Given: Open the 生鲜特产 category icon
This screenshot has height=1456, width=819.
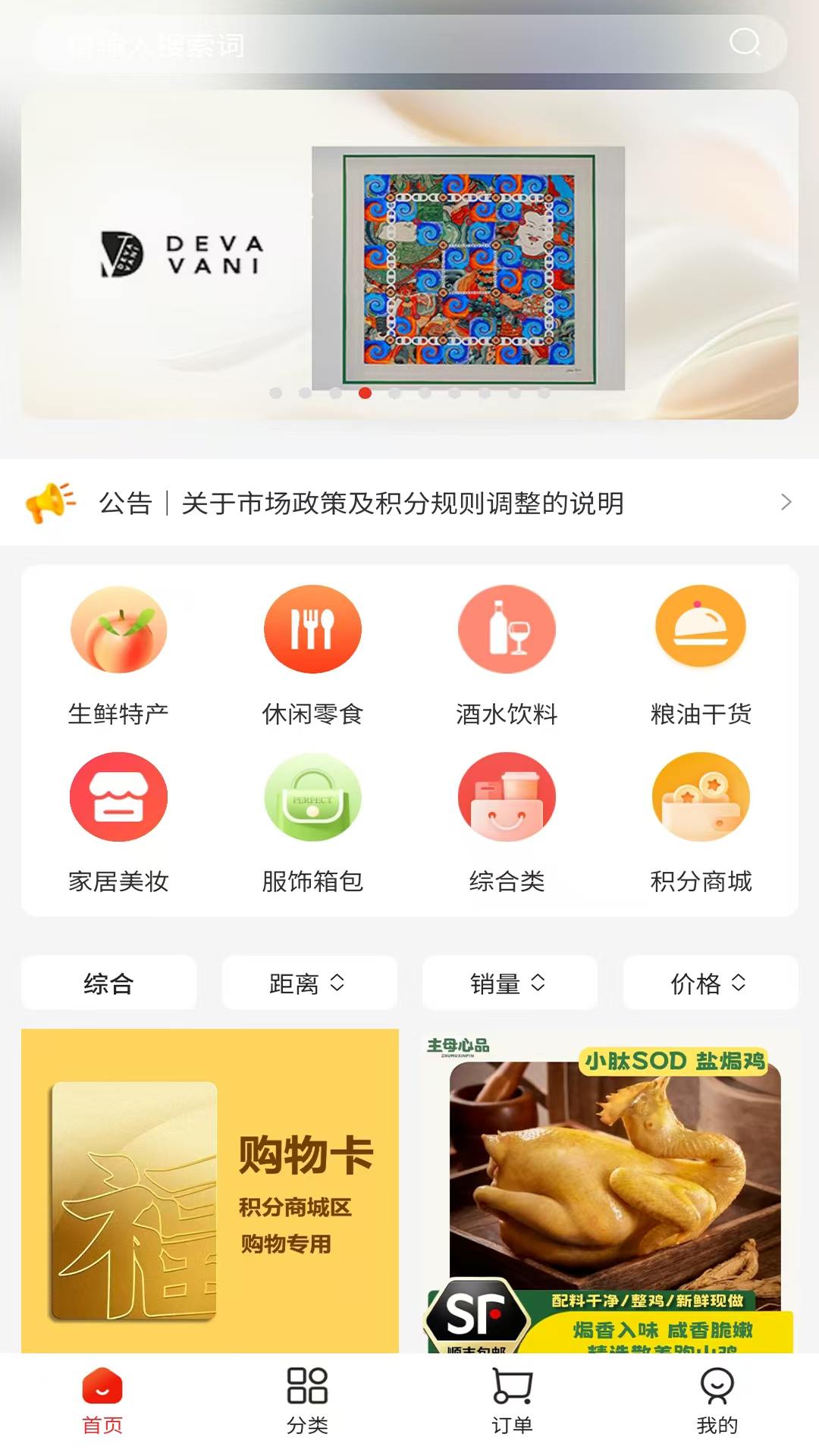Looking at the screenshot, I should [118, 629].
